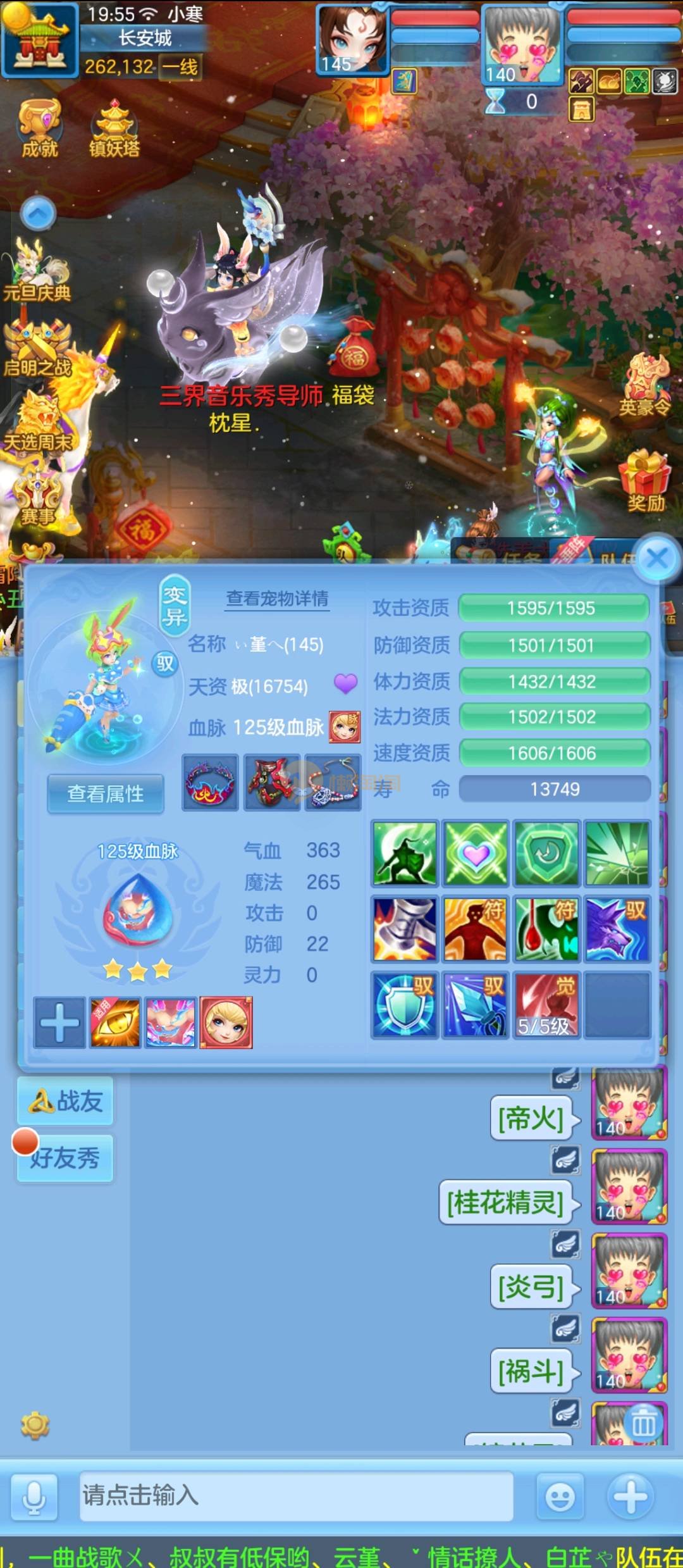Open the 战友 tab
This screenshot has width=683, height=1568.
click(66, 1102)
